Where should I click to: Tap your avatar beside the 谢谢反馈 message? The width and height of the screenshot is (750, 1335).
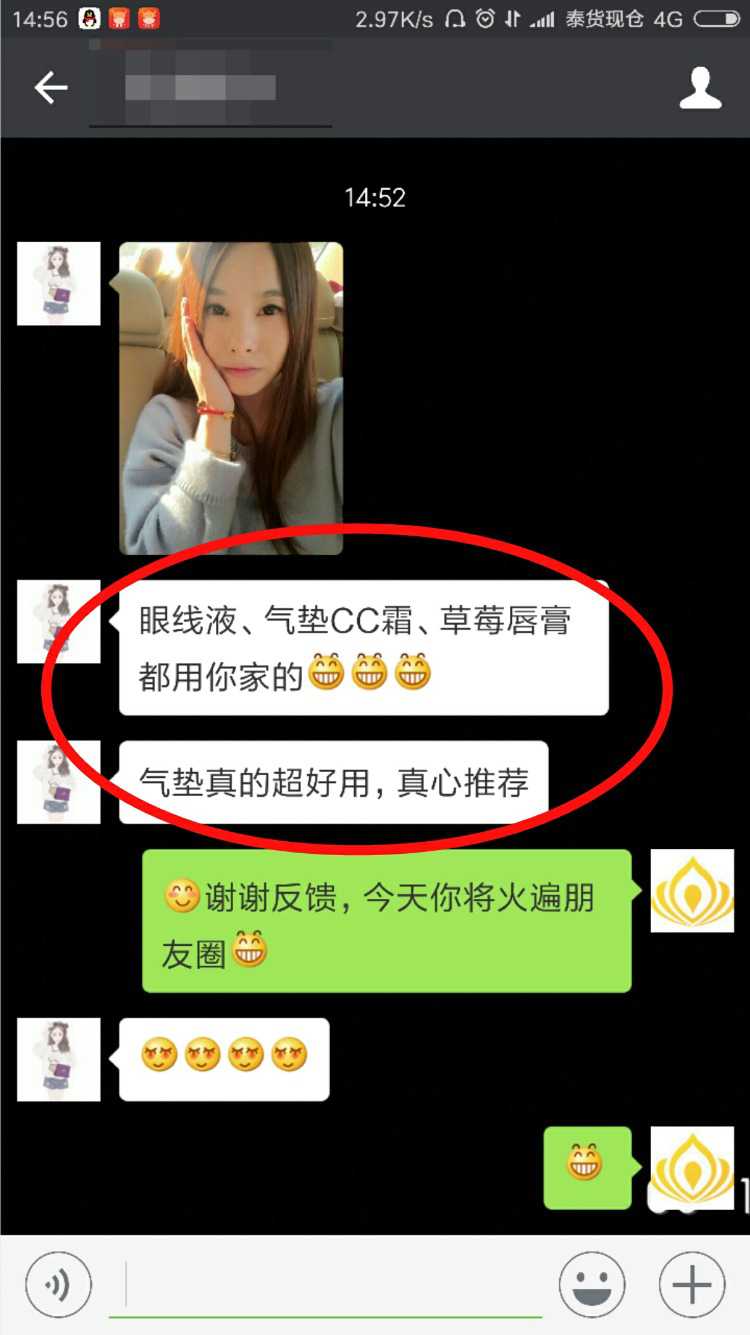point(692,891)
